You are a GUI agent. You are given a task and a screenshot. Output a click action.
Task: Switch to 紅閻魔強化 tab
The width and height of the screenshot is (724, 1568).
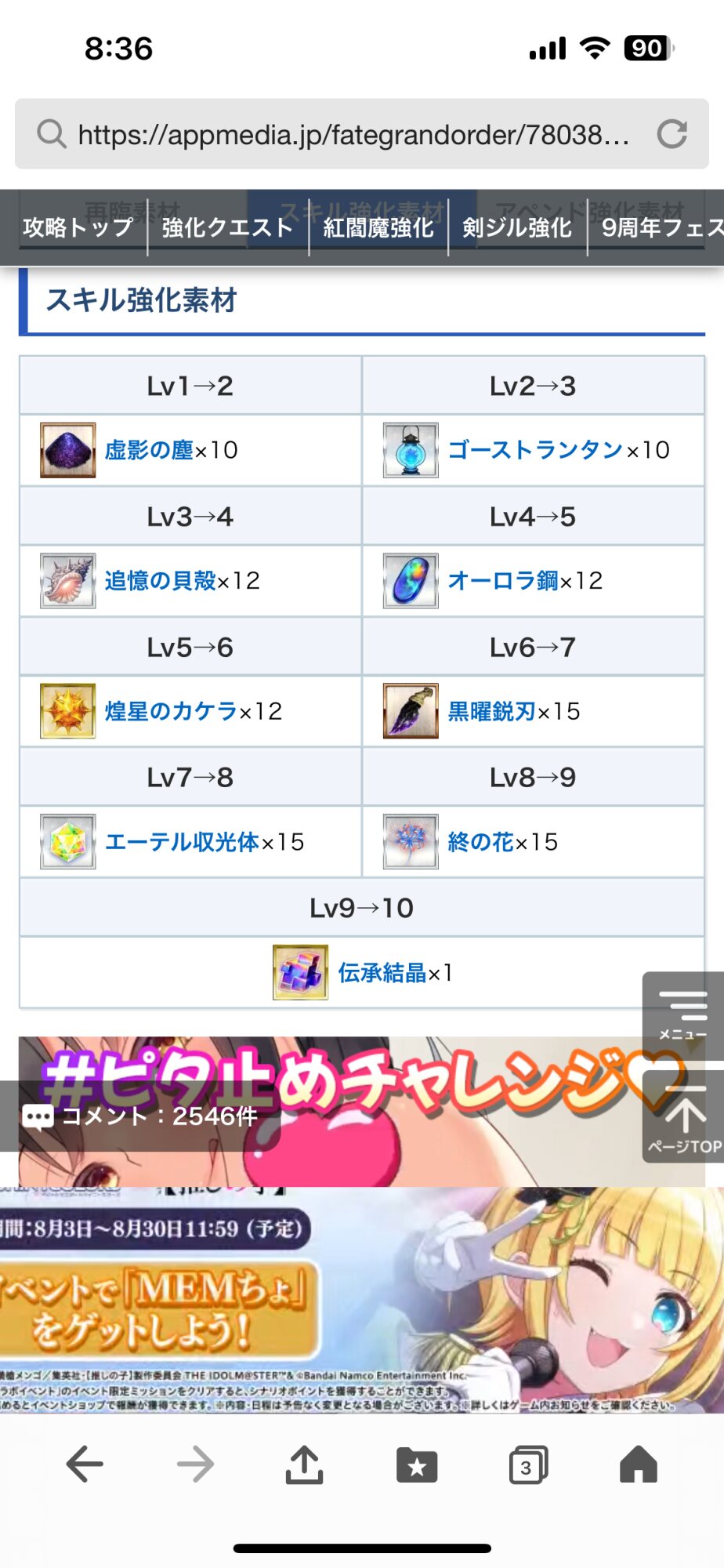378,227
